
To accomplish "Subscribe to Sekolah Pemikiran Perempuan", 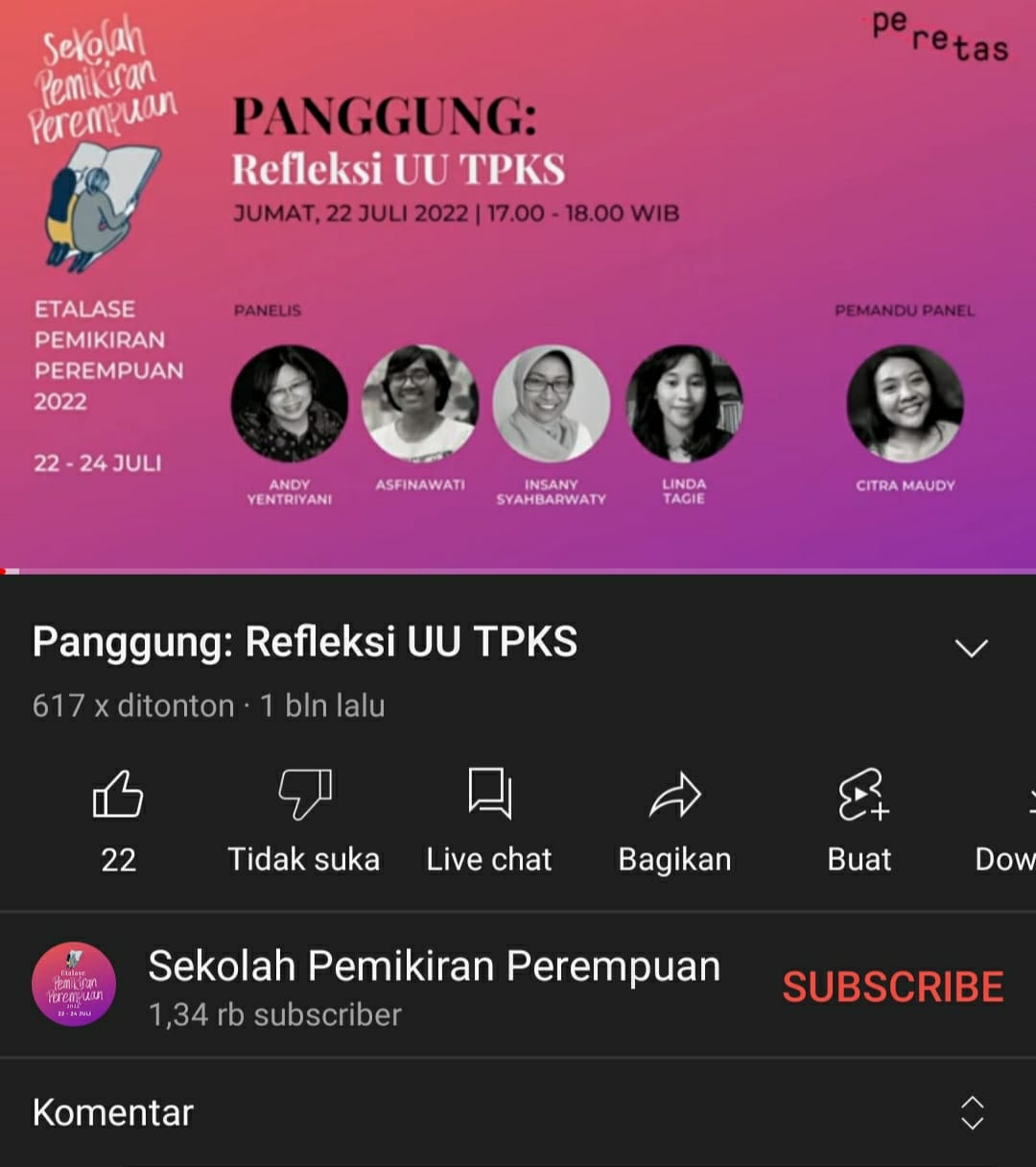I will [x=892, y=987].
